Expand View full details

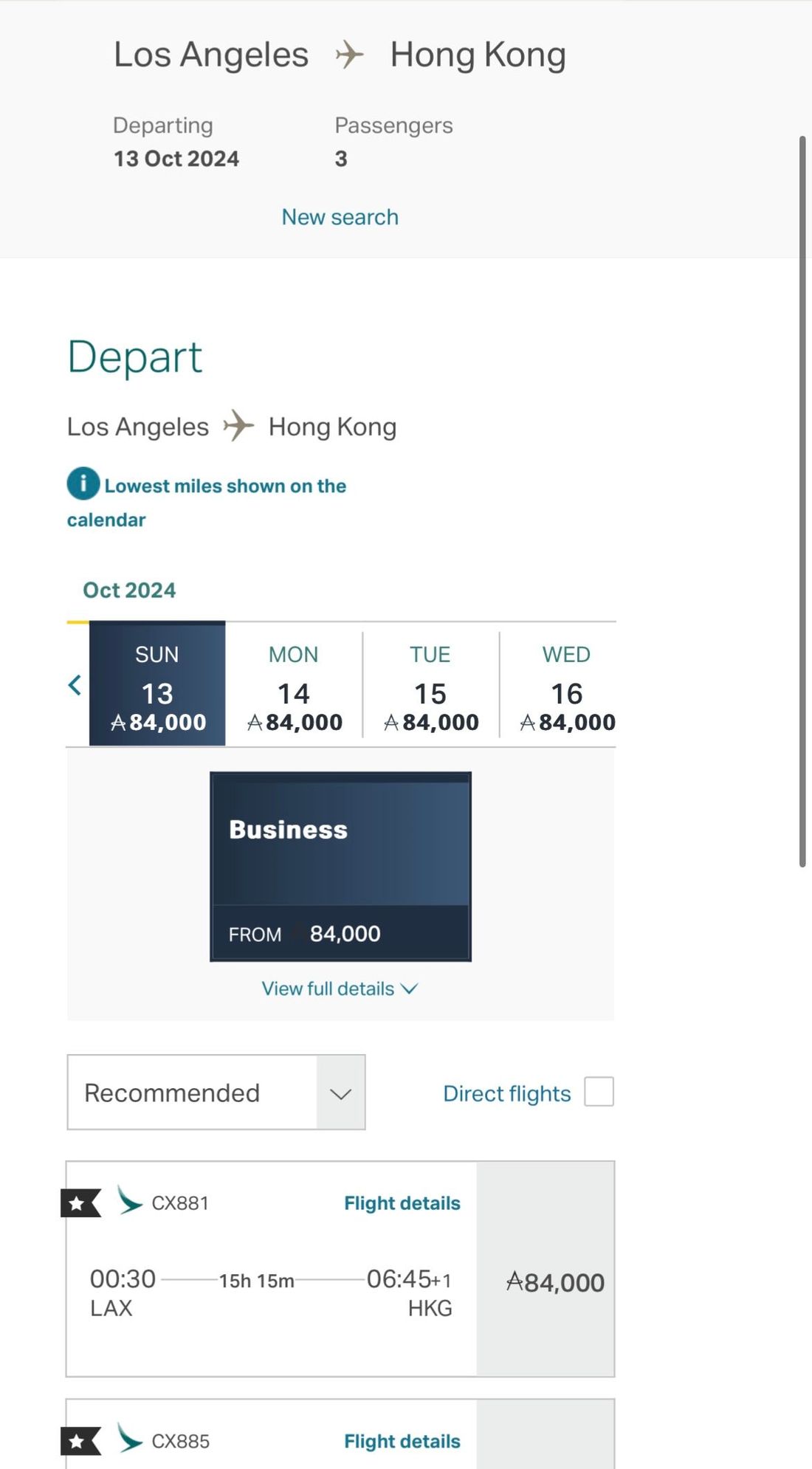click(x=340, y=988)
